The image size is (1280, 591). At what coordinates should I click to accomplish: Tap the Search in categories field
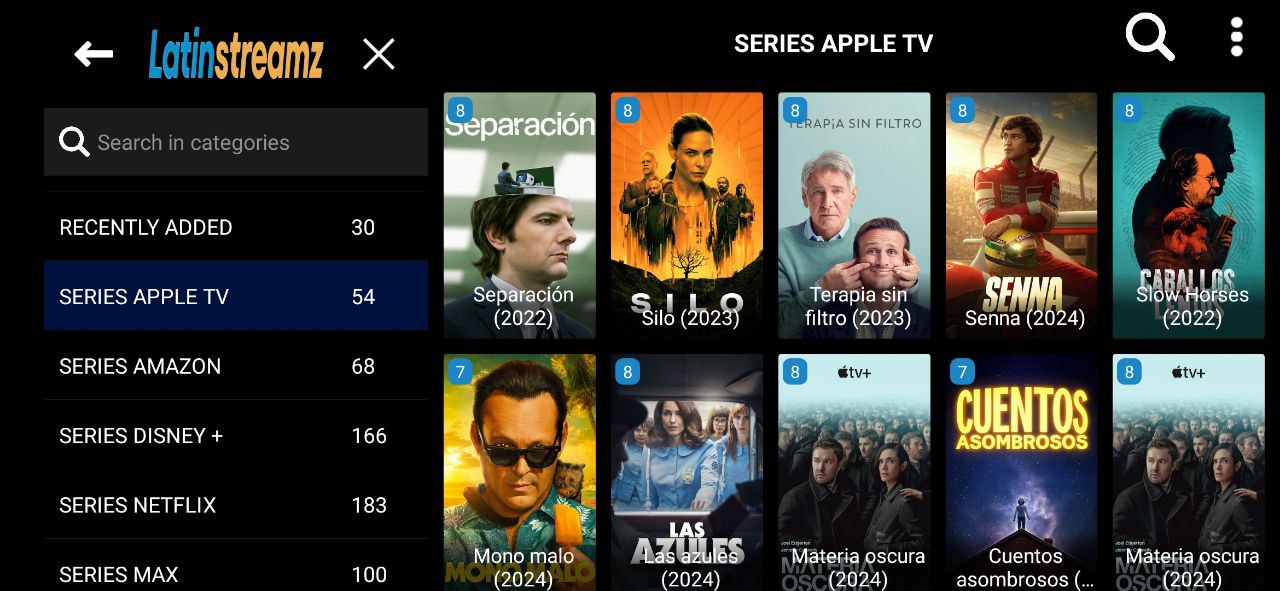(236, 143)
